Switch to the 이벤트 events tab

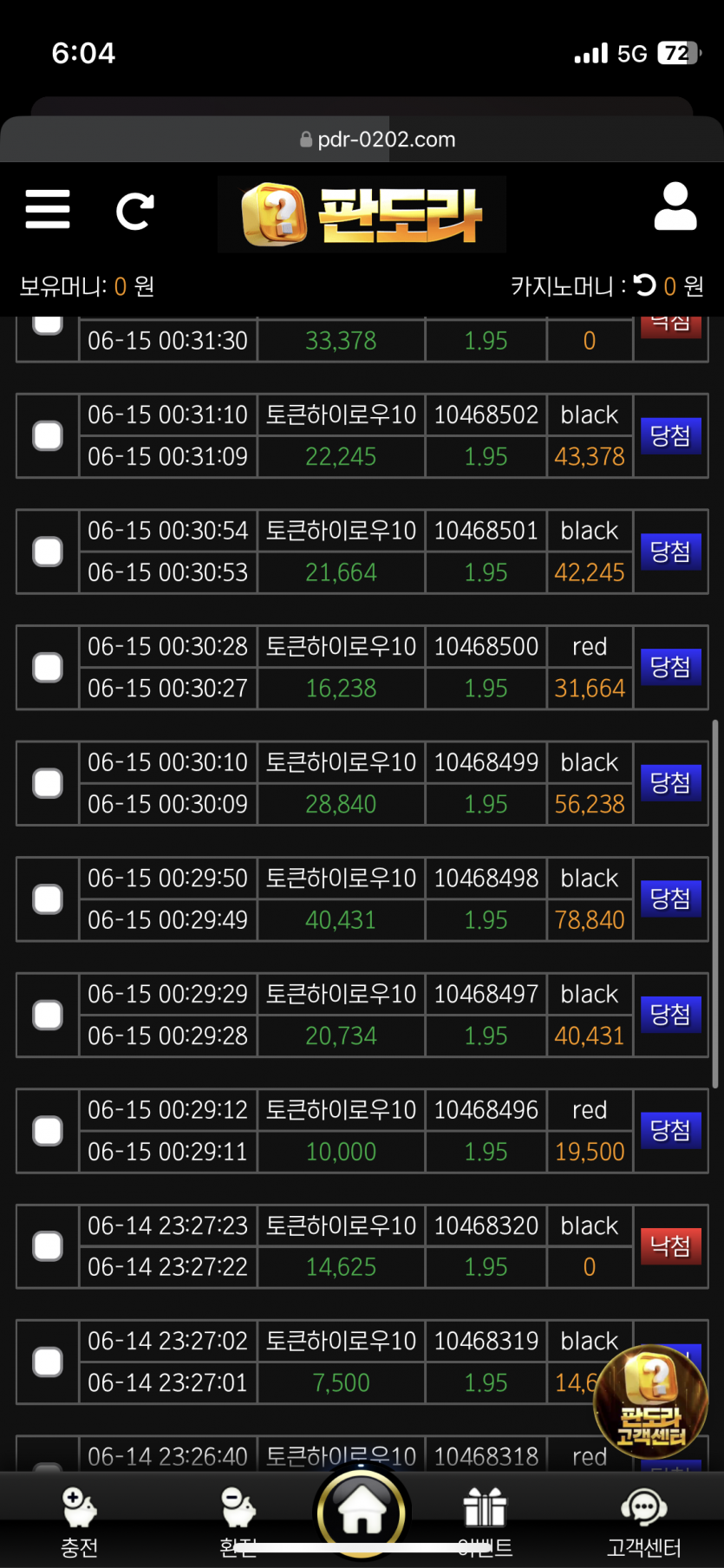(485, 1523)
